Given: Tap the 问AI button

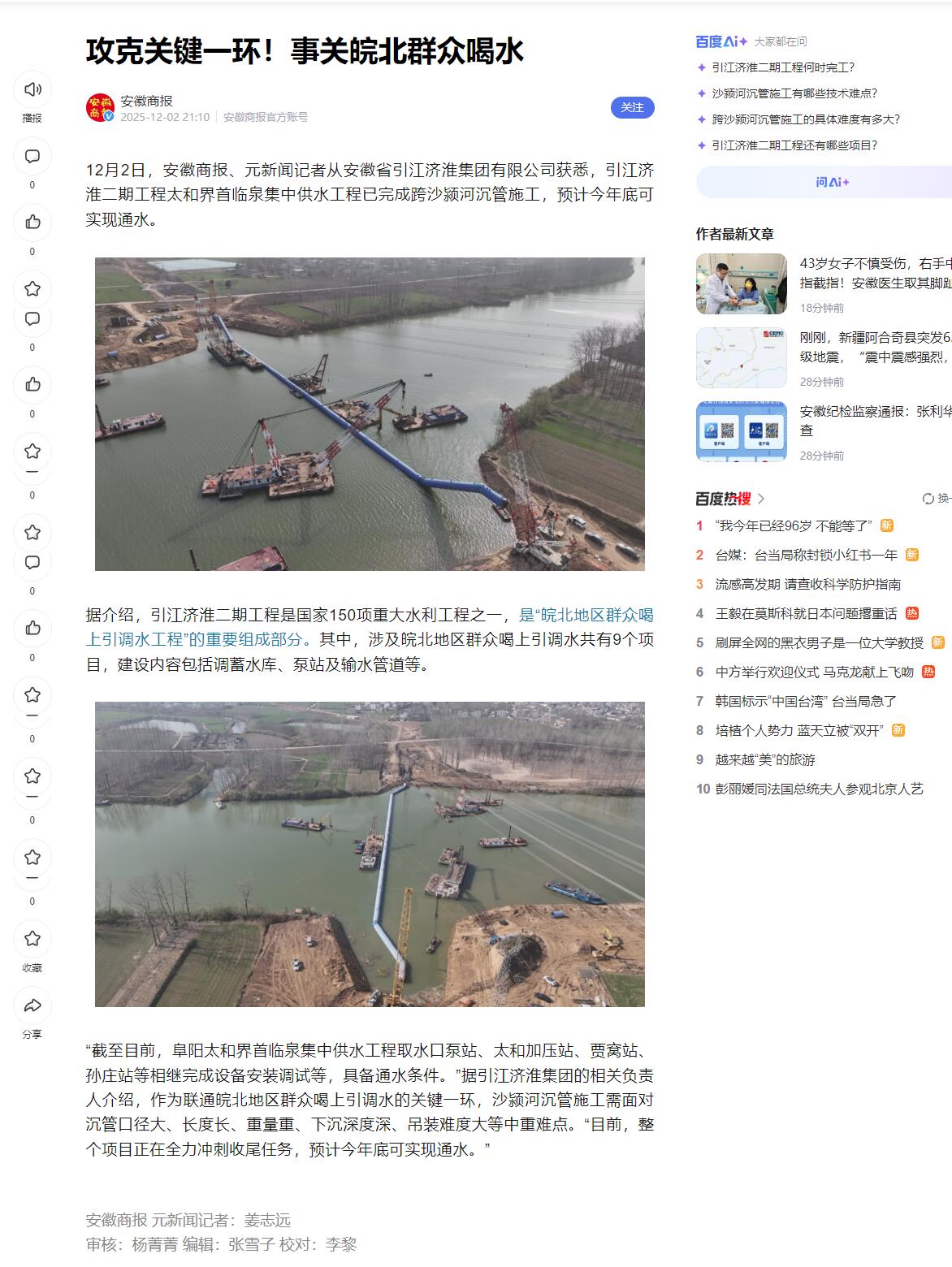Looking at the screenshot, I should point(832,182).
